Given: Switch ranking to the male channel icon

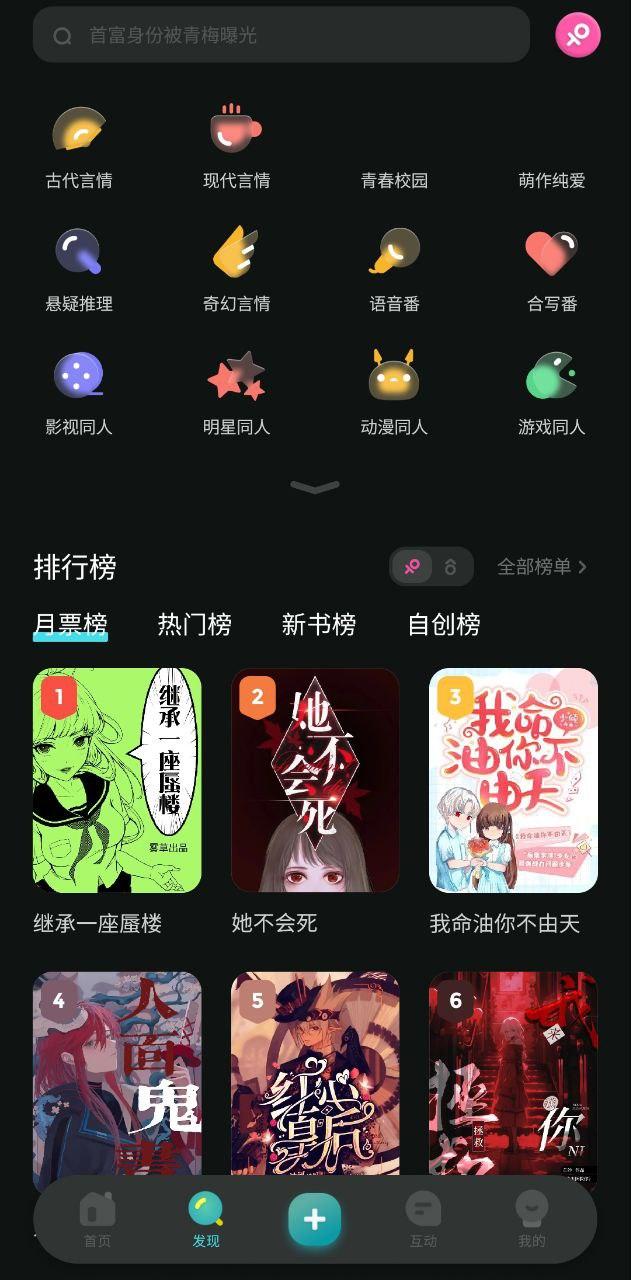Looking at the screenshot, I should point(451,567).
